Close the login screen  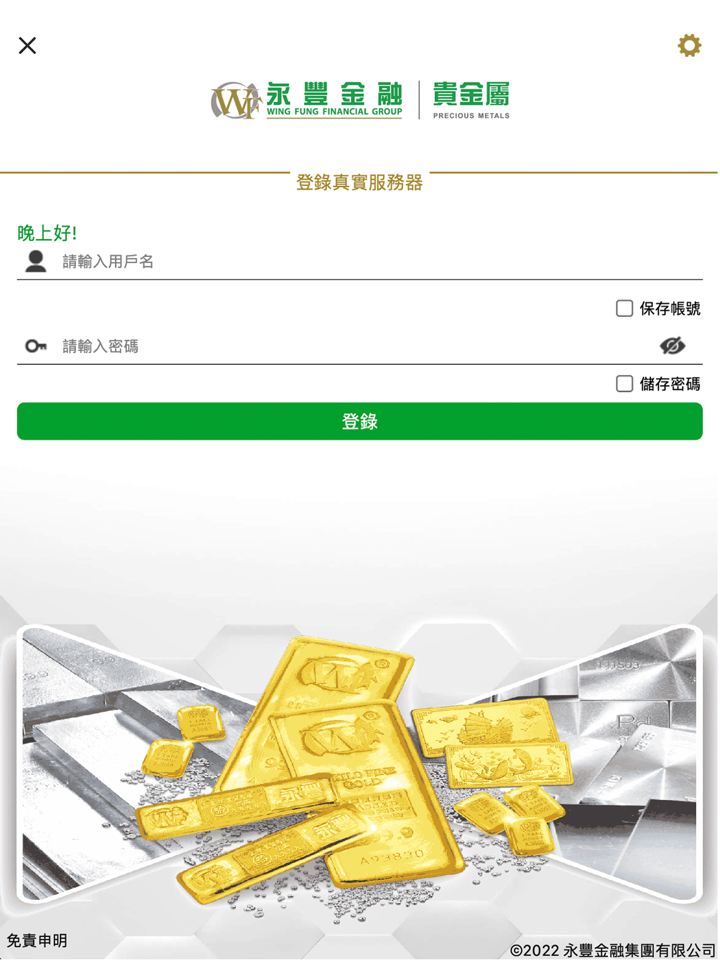[27, 45]
